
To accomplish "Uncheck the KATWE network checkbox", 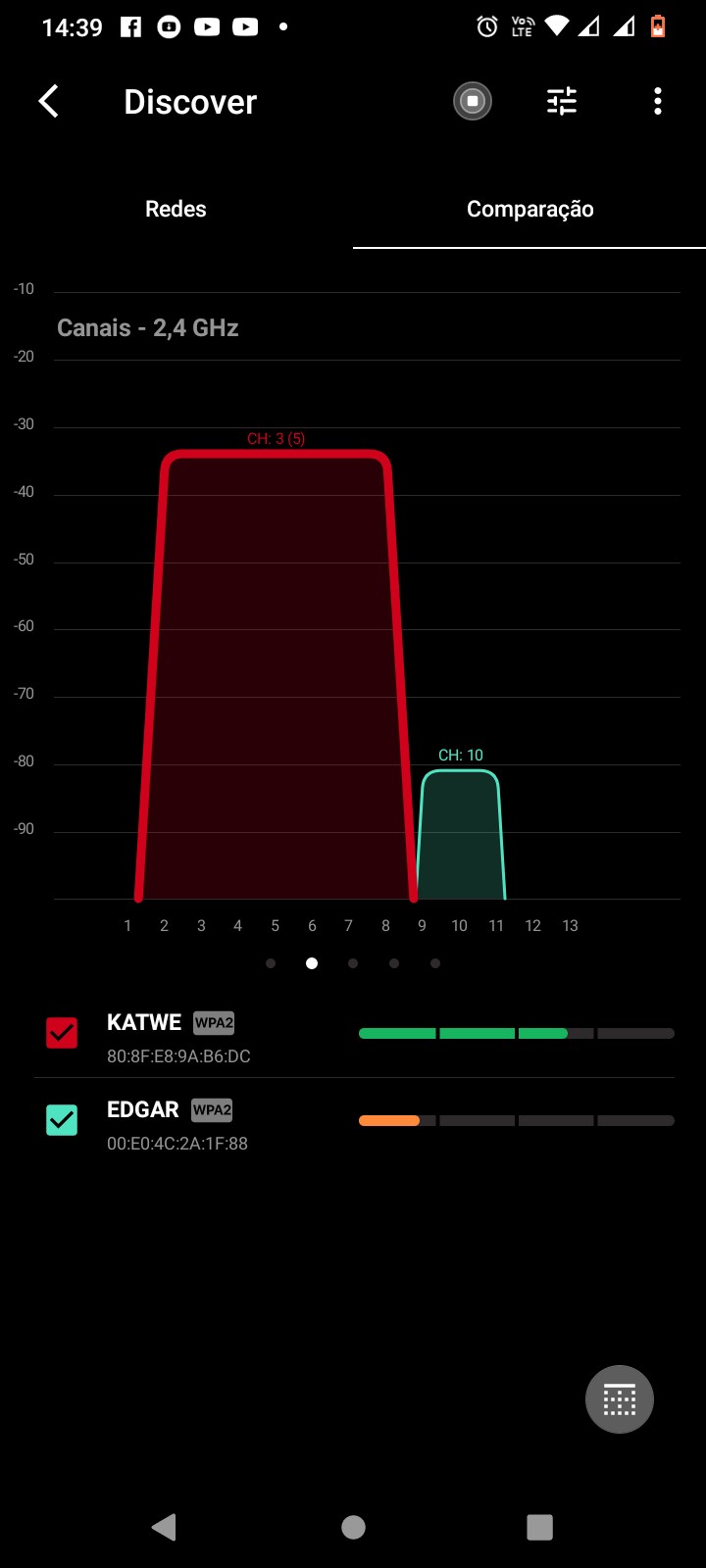I will 62,1033.
